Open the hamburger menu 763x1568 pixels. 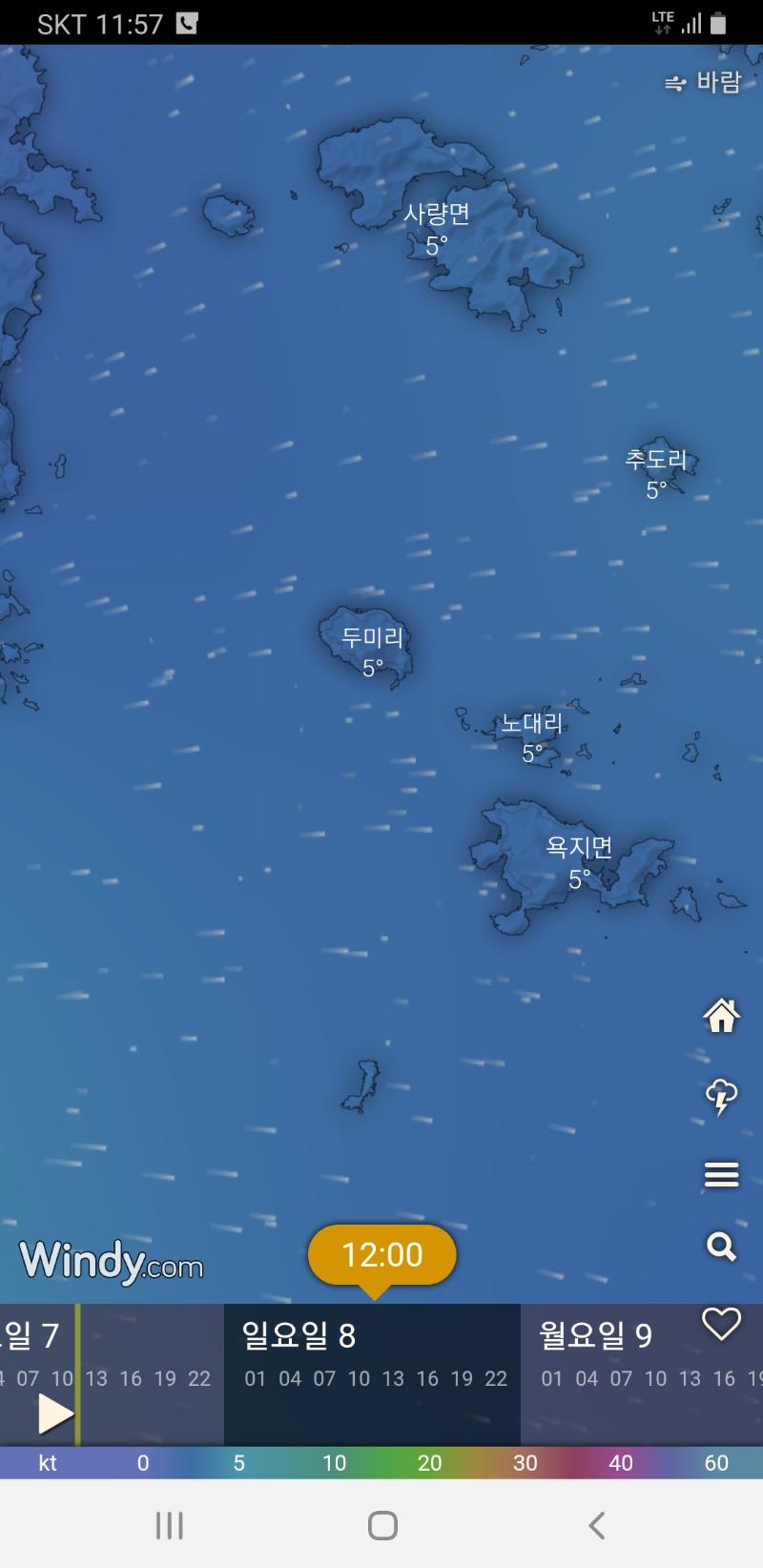coord(721,1175)
